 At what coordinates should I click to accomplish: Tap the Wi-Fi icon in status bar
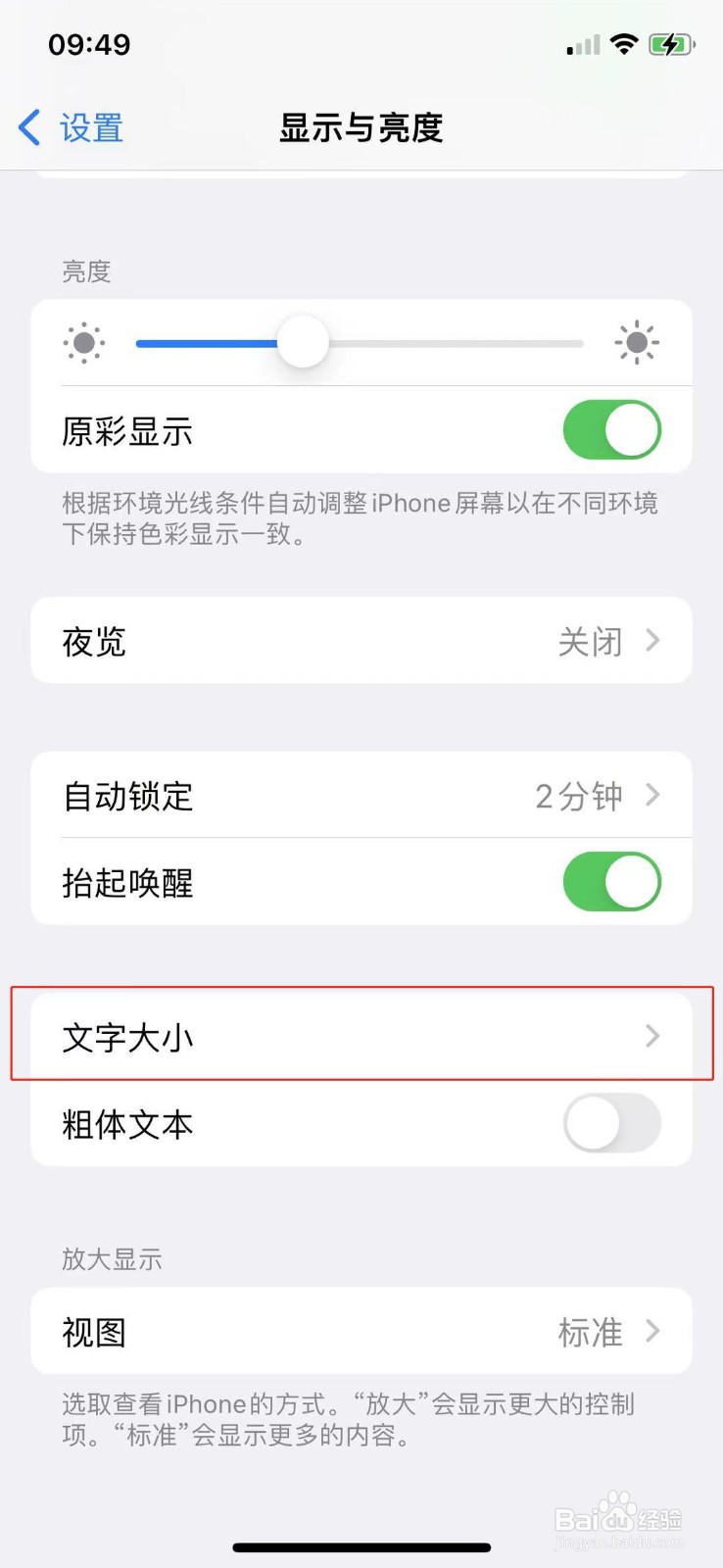click(x=624, y=43)
